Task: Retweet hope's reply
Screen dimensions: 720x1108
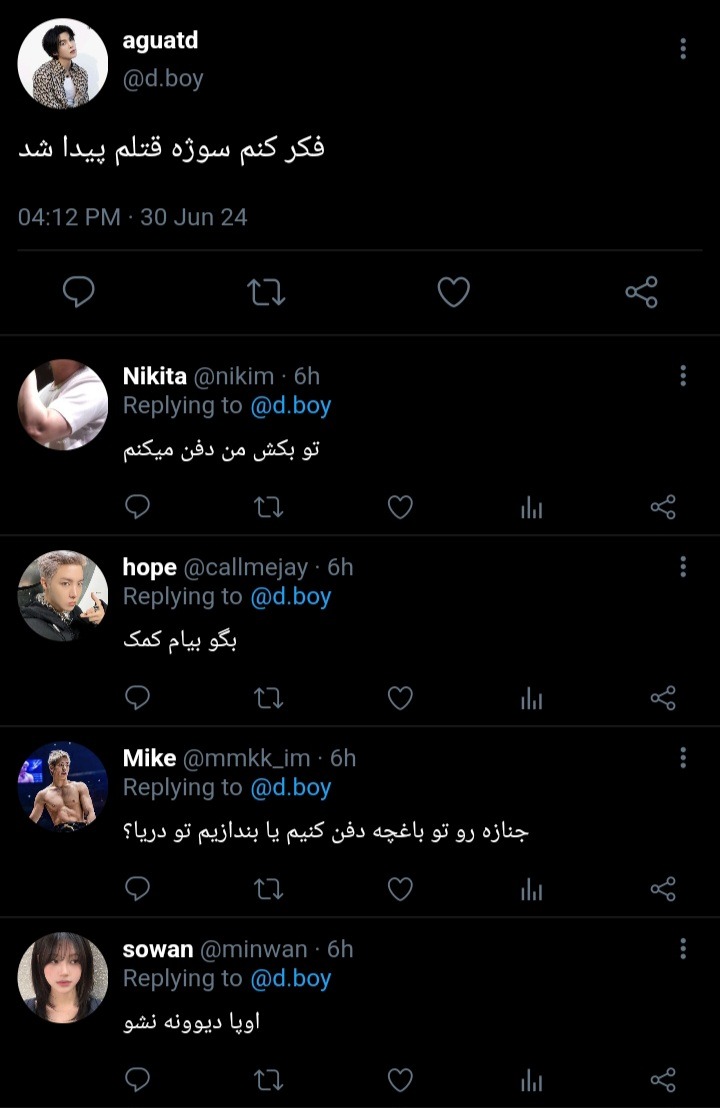Action: point(268,698)
